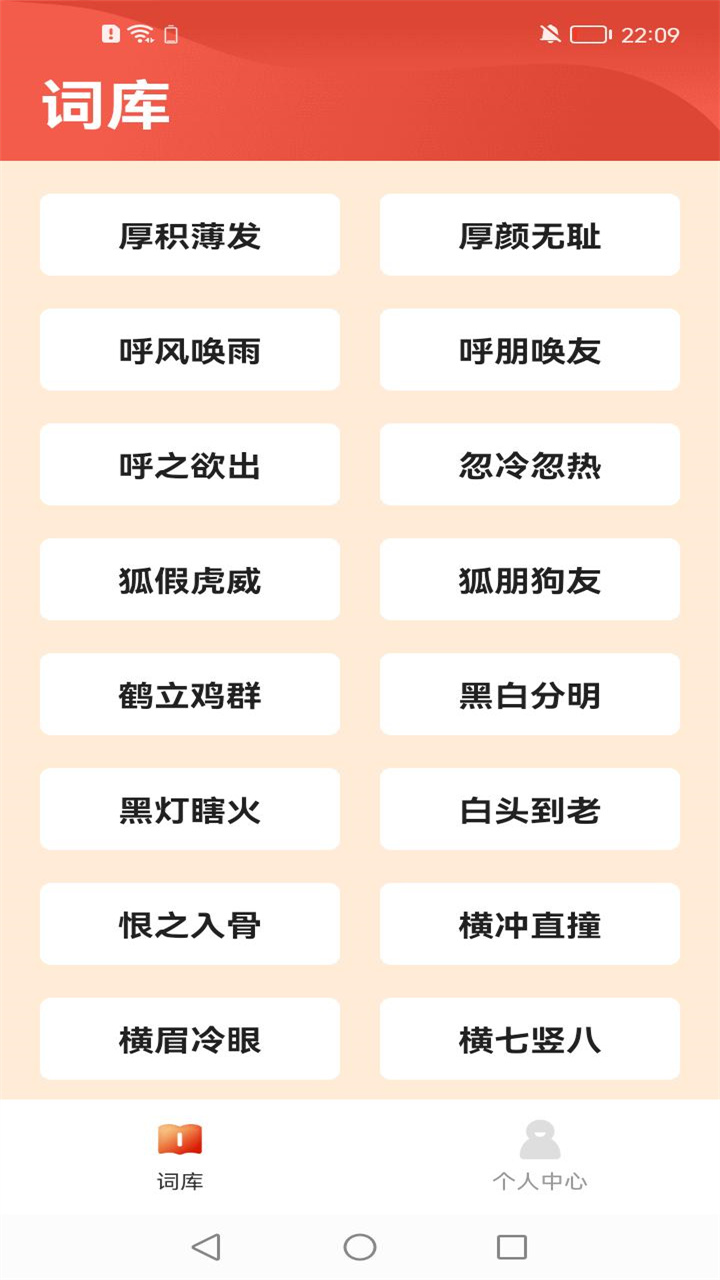Image resolution: width=720 pixels, height=1280 pixels.
Task: Tap the 恨之入骨 card
Action: coord(190,925)
